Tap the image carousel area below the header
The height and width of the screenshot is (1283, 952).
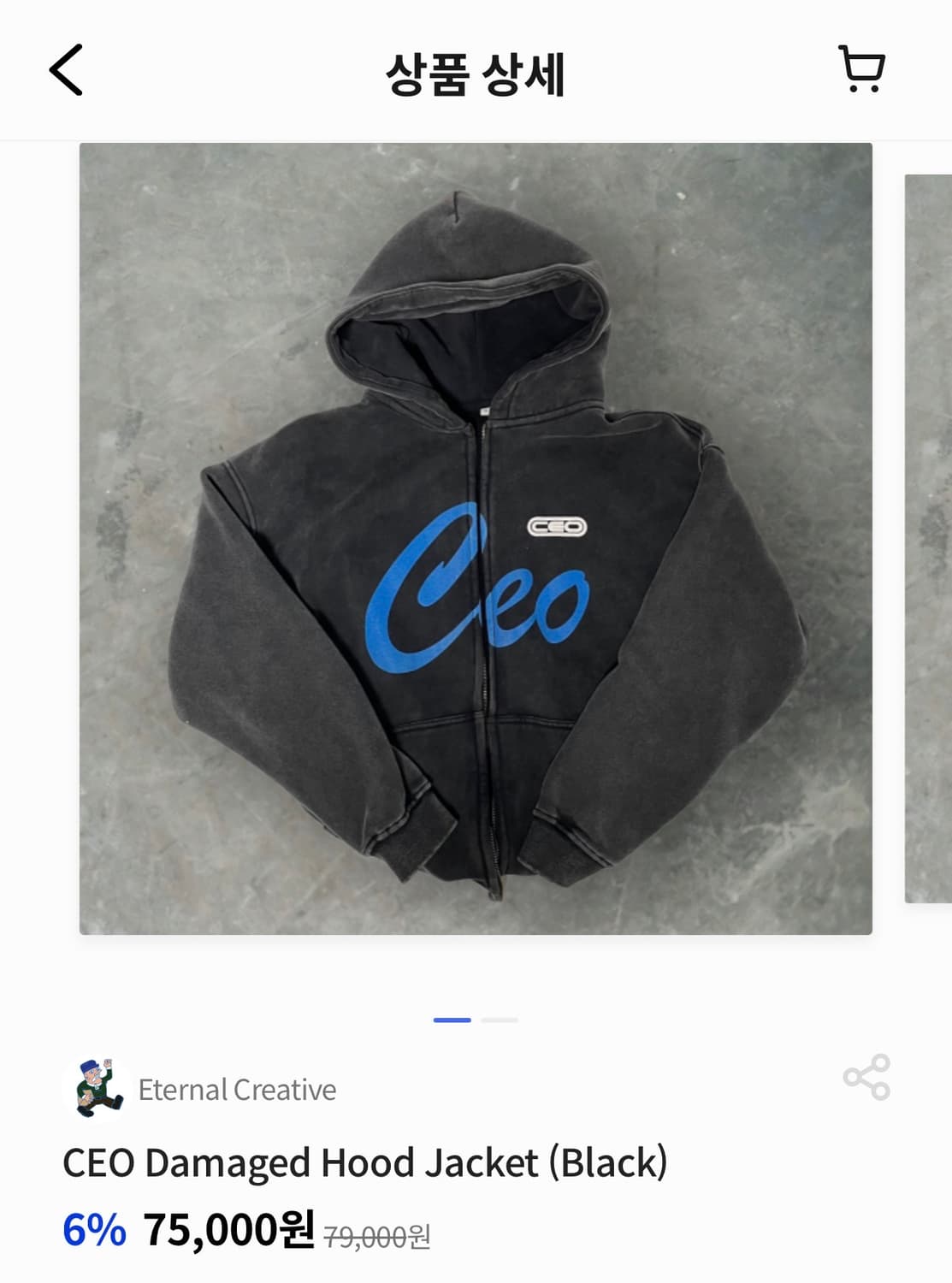click(476, 539)
